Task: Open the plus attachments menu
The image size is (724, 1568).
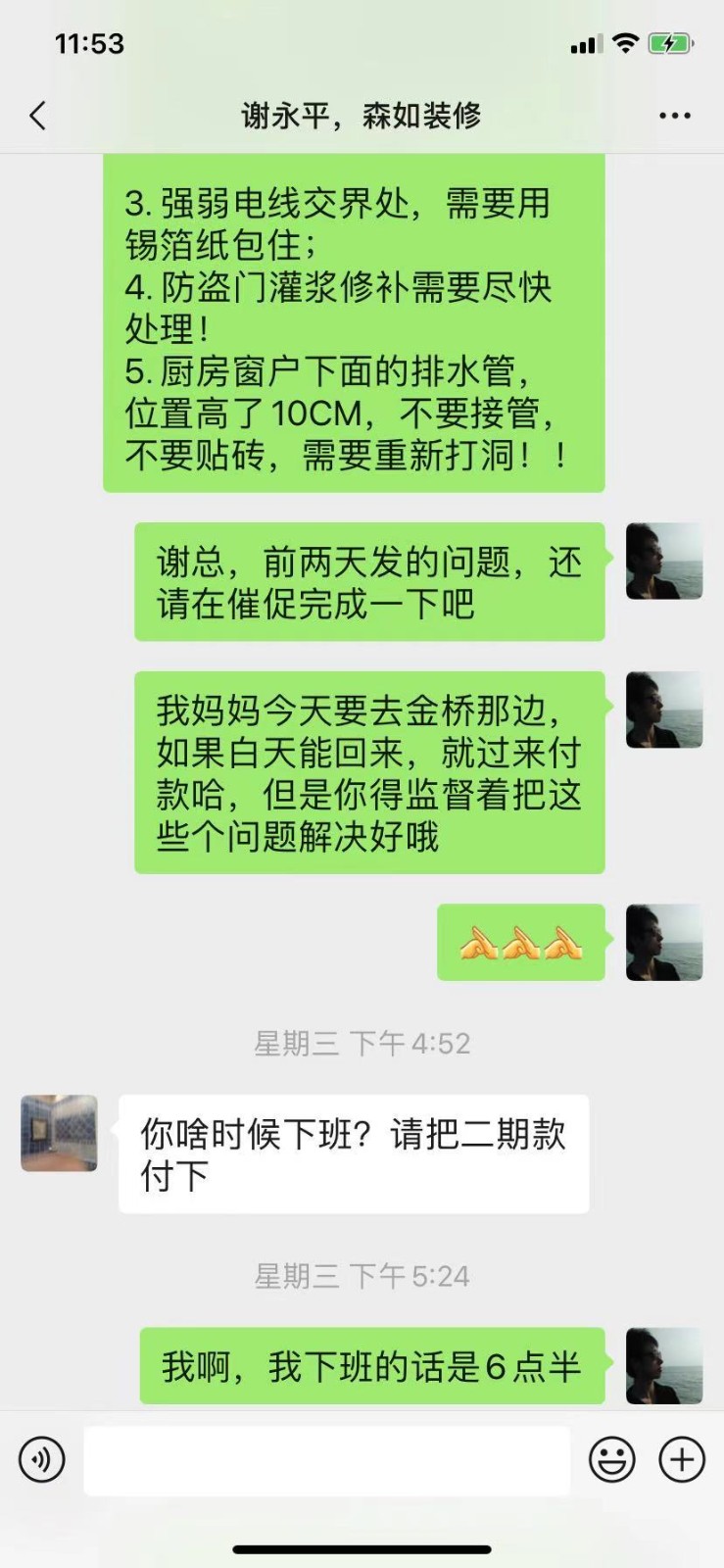Action: coord(682,1460)
